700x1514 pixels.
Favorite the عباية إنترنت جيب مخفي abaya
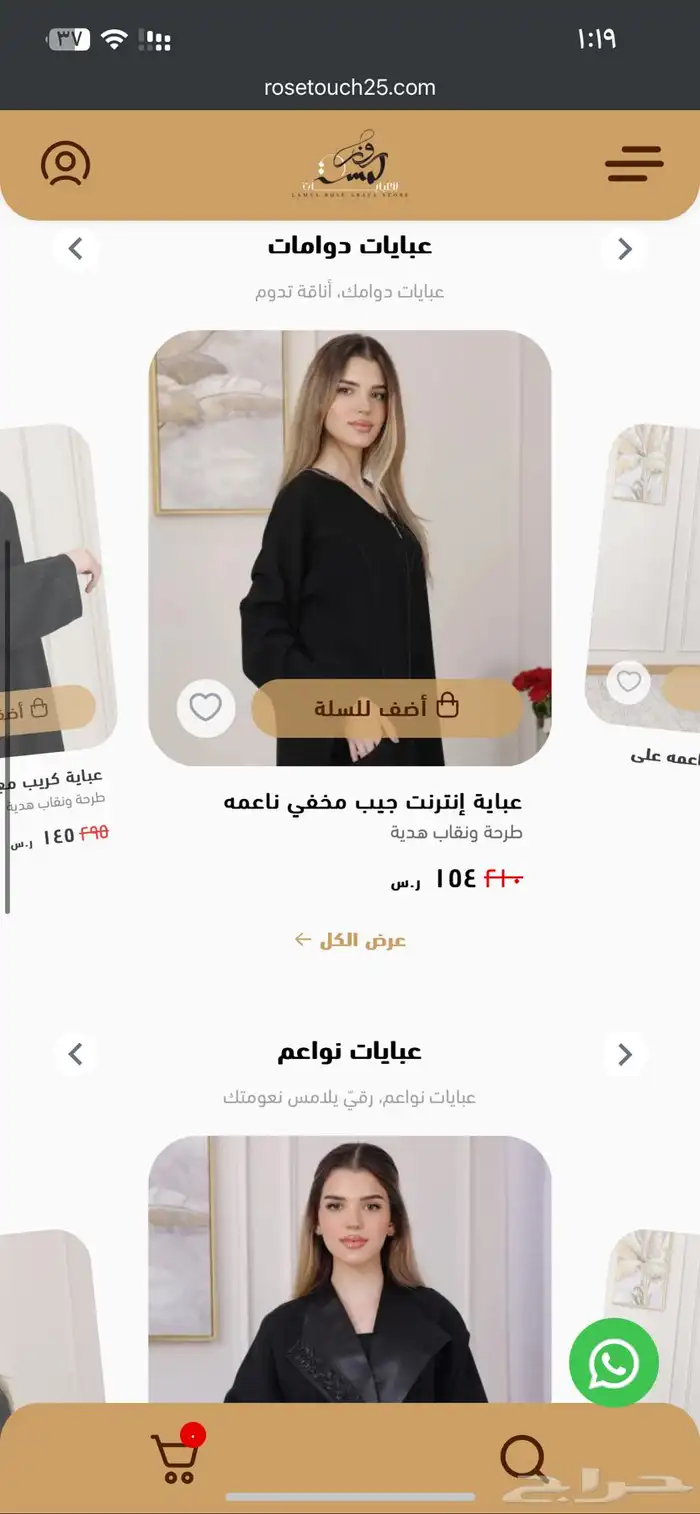point(206,708)
